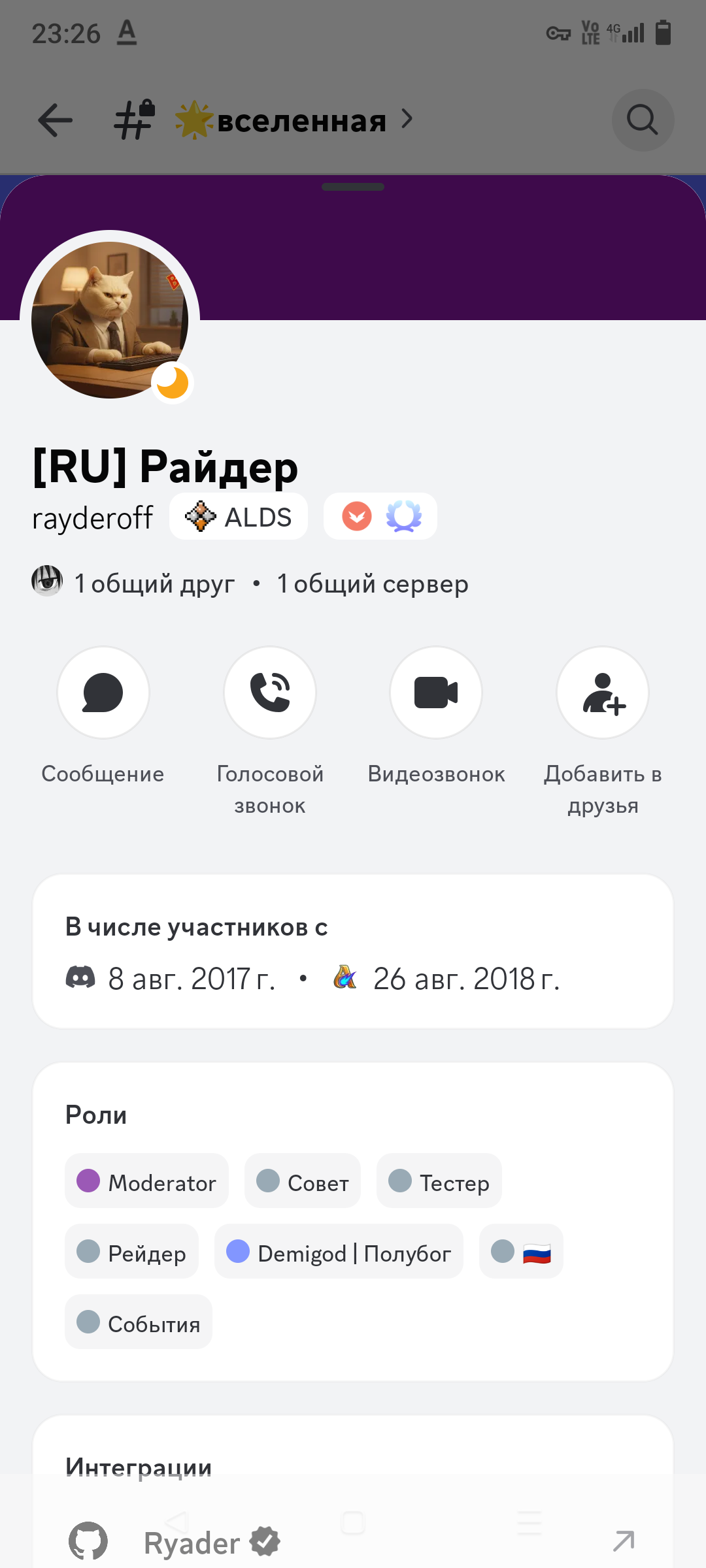The height and width of the screenshot is (1568, 706).
Task: Tap the Moderator role chip
Action: [x=147, y=1181]
